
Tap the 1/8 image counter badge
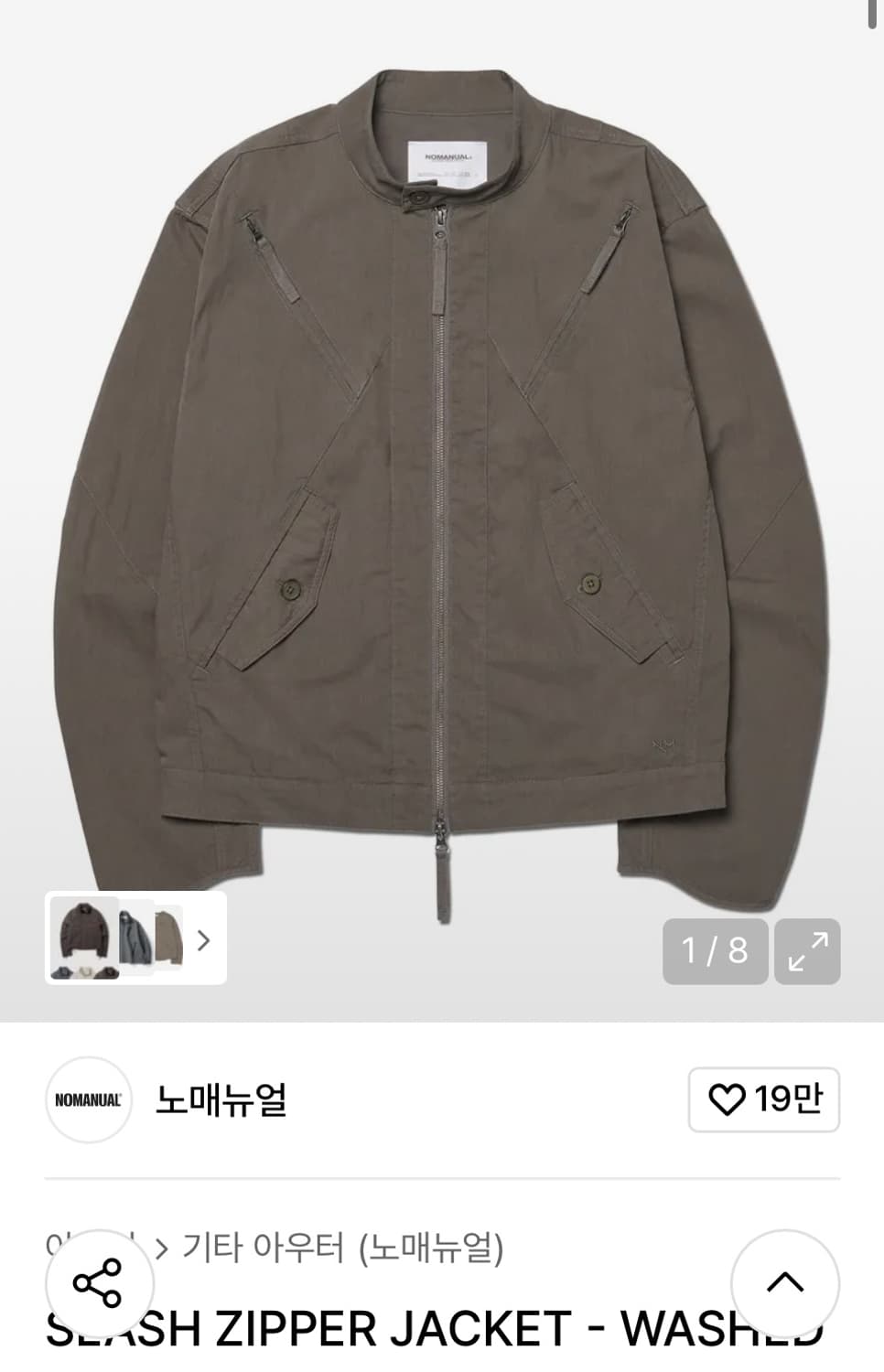pos(715,951)
